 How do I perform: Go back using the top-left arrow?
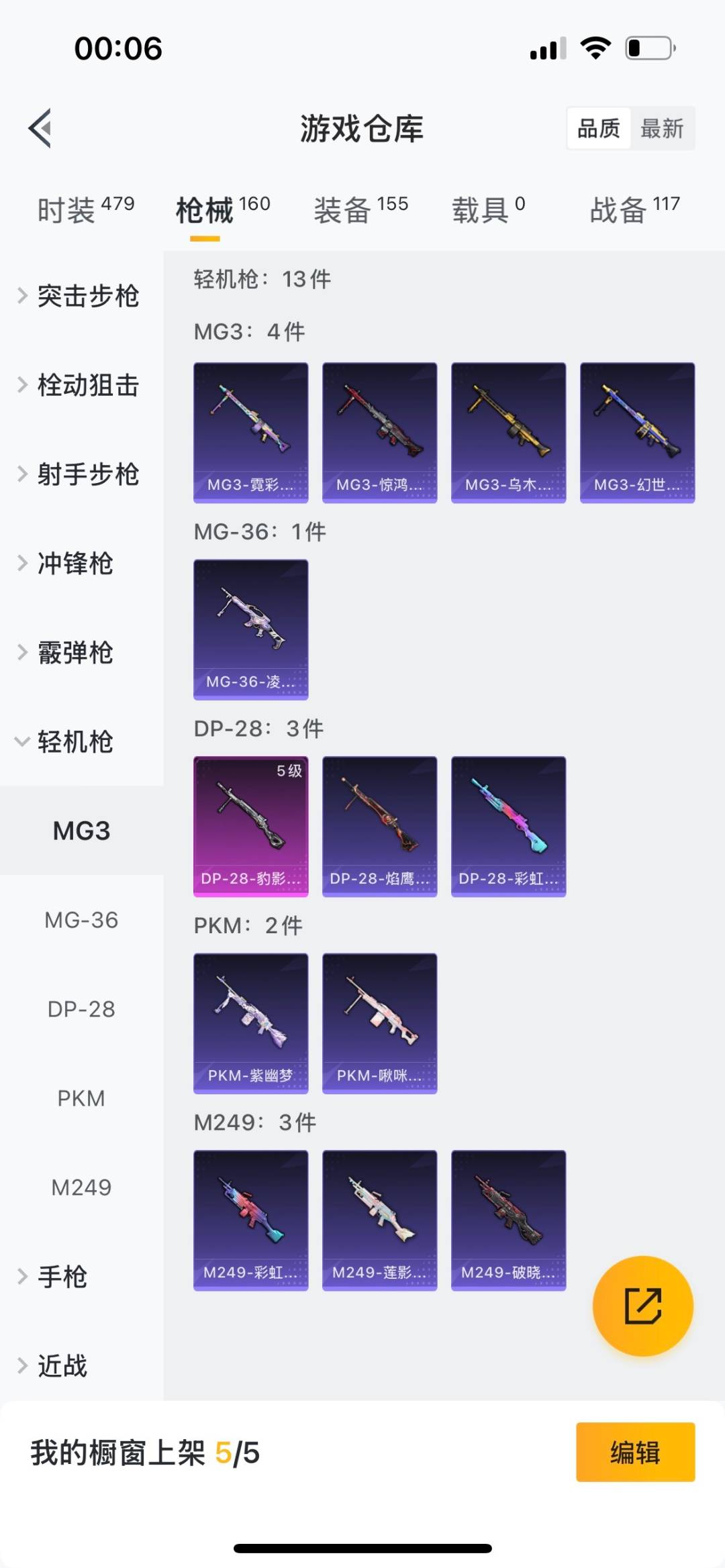[x=40, y=127]
